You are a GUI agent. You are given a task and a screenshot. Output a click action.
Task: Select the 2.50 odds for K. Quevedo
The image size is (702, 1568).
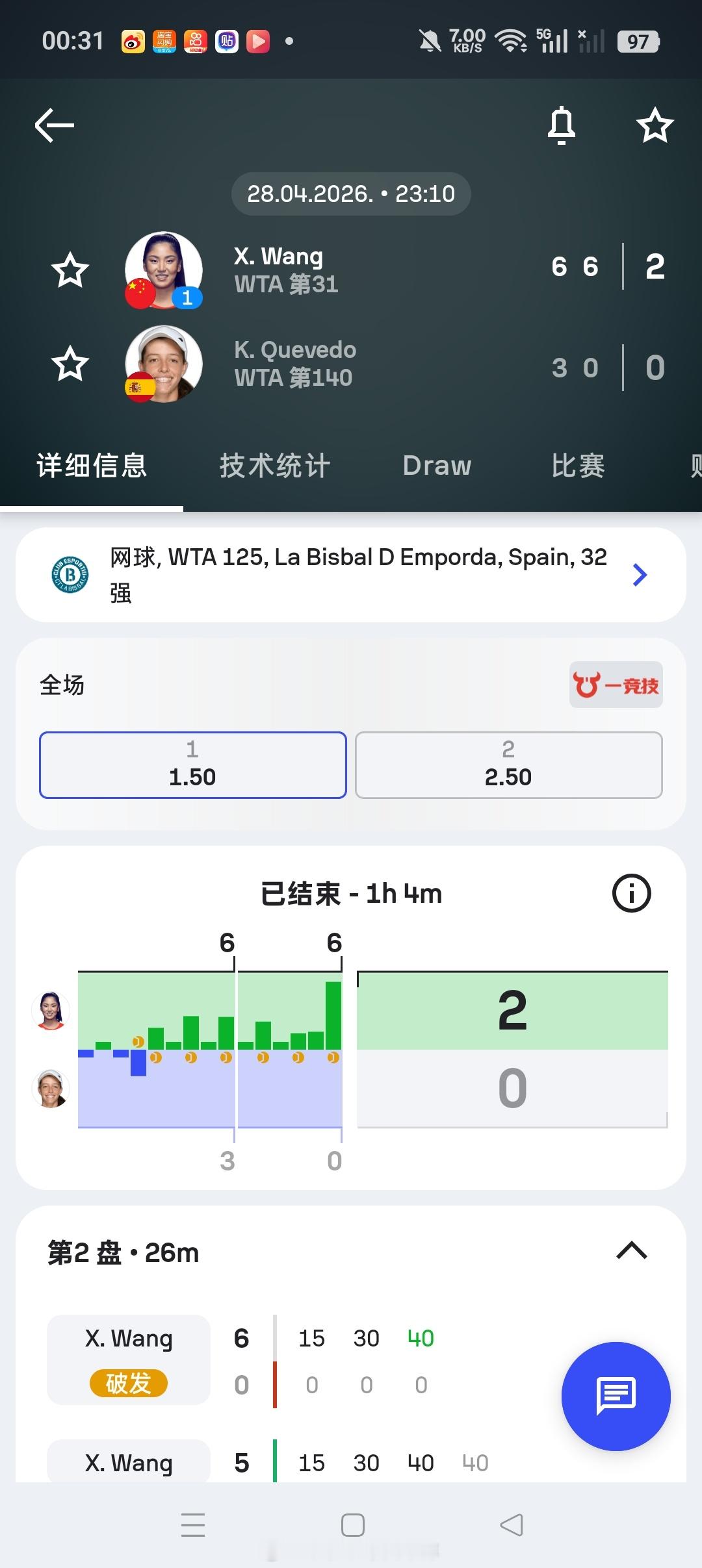tap(509, 765)
